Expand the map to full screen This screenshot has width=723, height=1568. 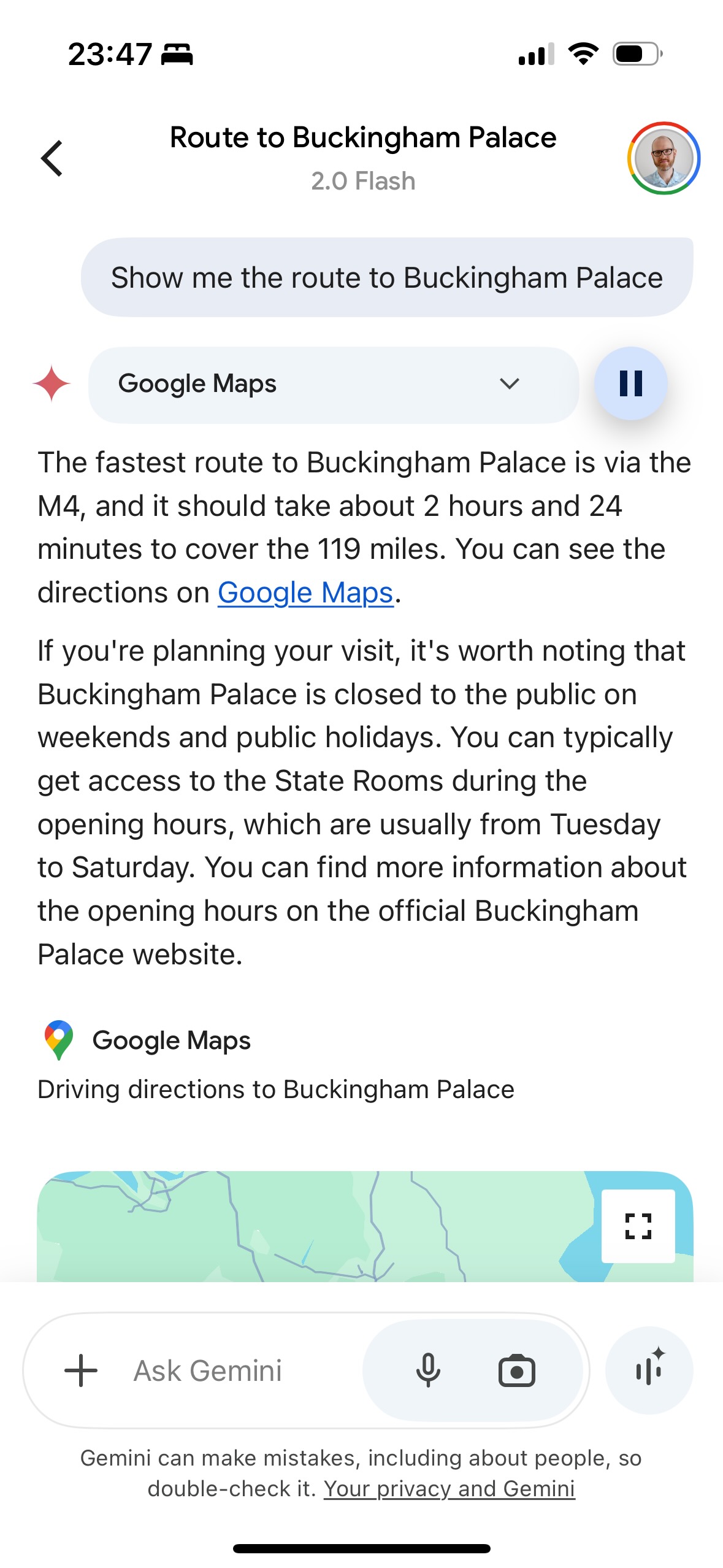pos(638,1226)
